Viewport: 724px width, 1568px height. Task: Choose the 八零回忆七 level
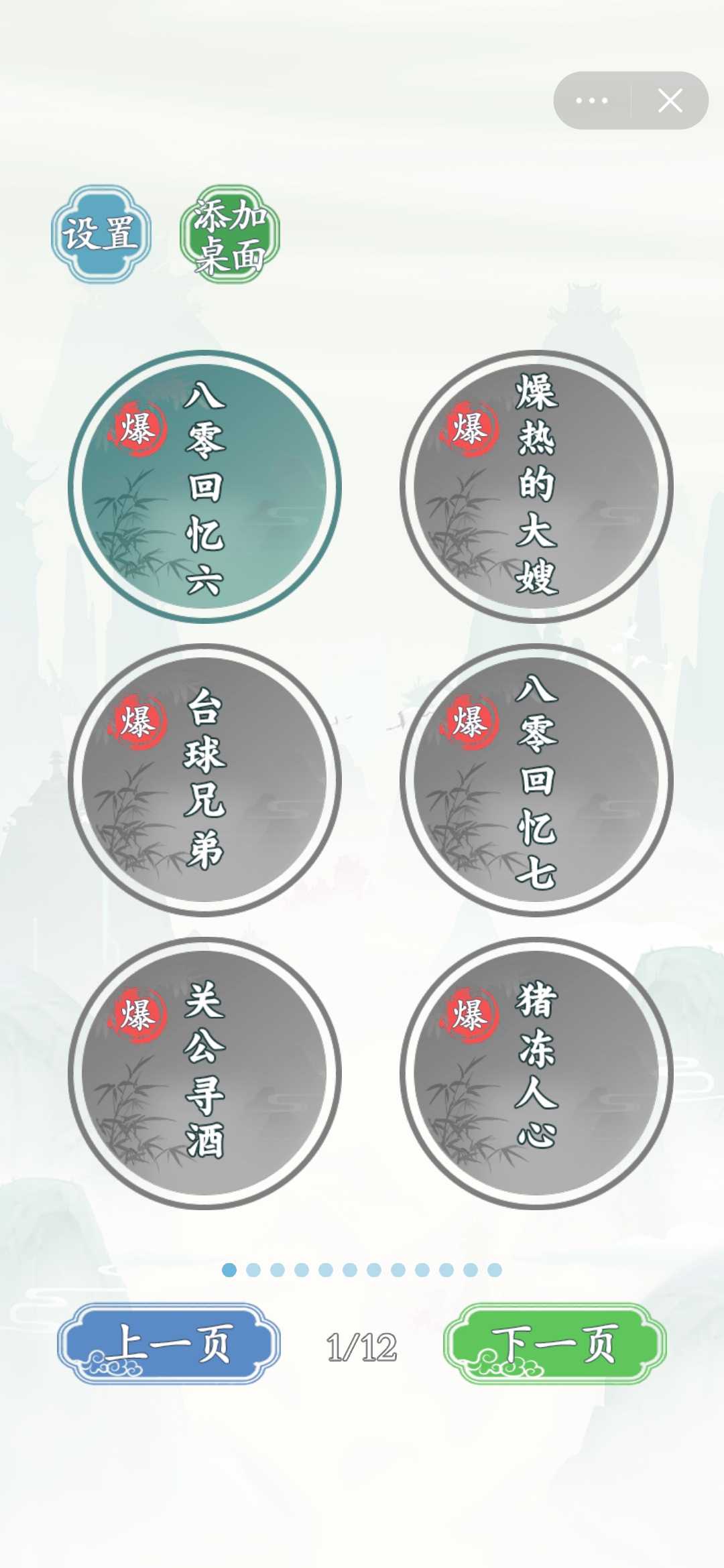(x=536, y=781)
